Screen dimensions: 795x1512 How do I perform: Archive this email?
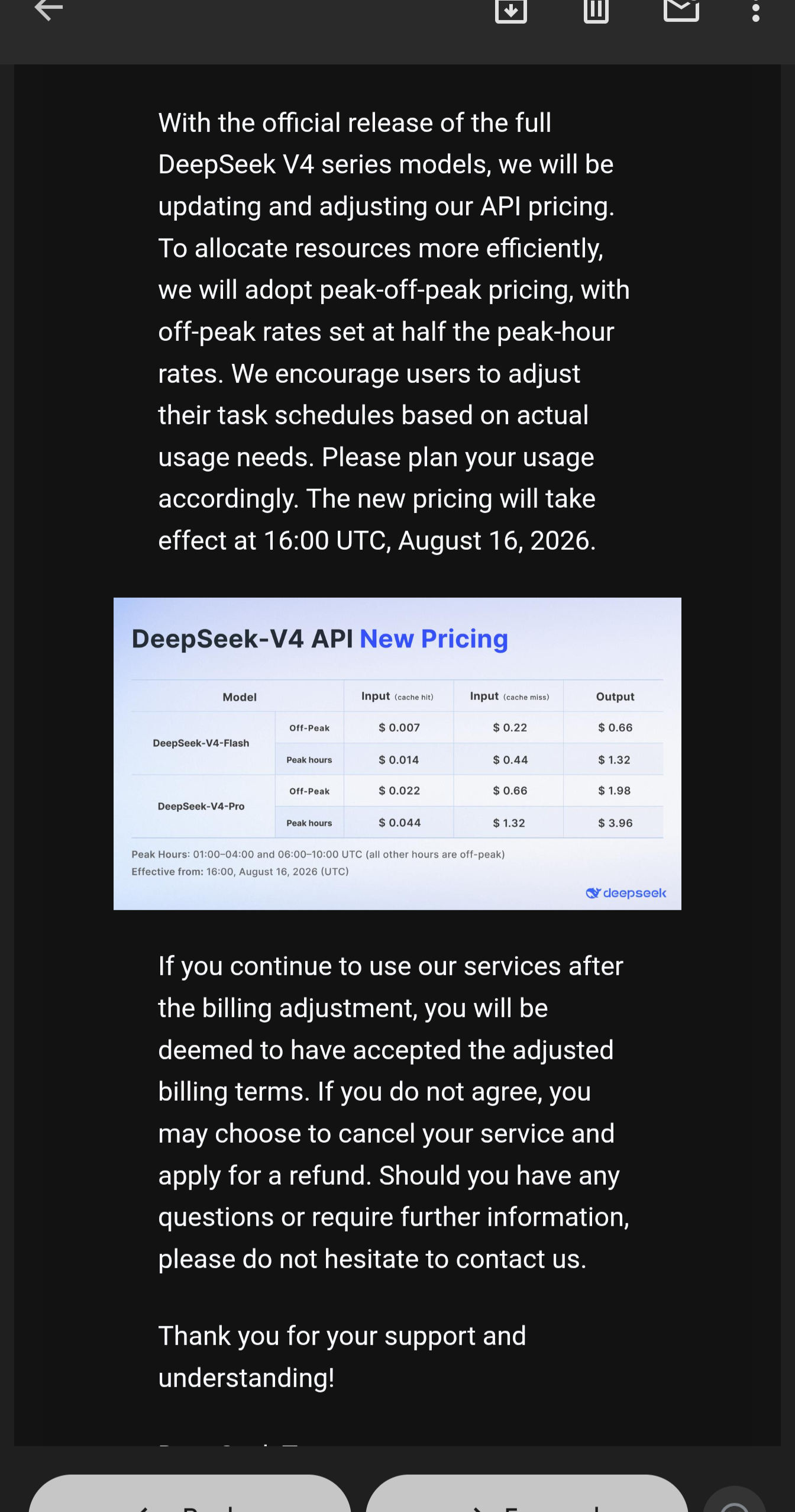pos(511,11)
